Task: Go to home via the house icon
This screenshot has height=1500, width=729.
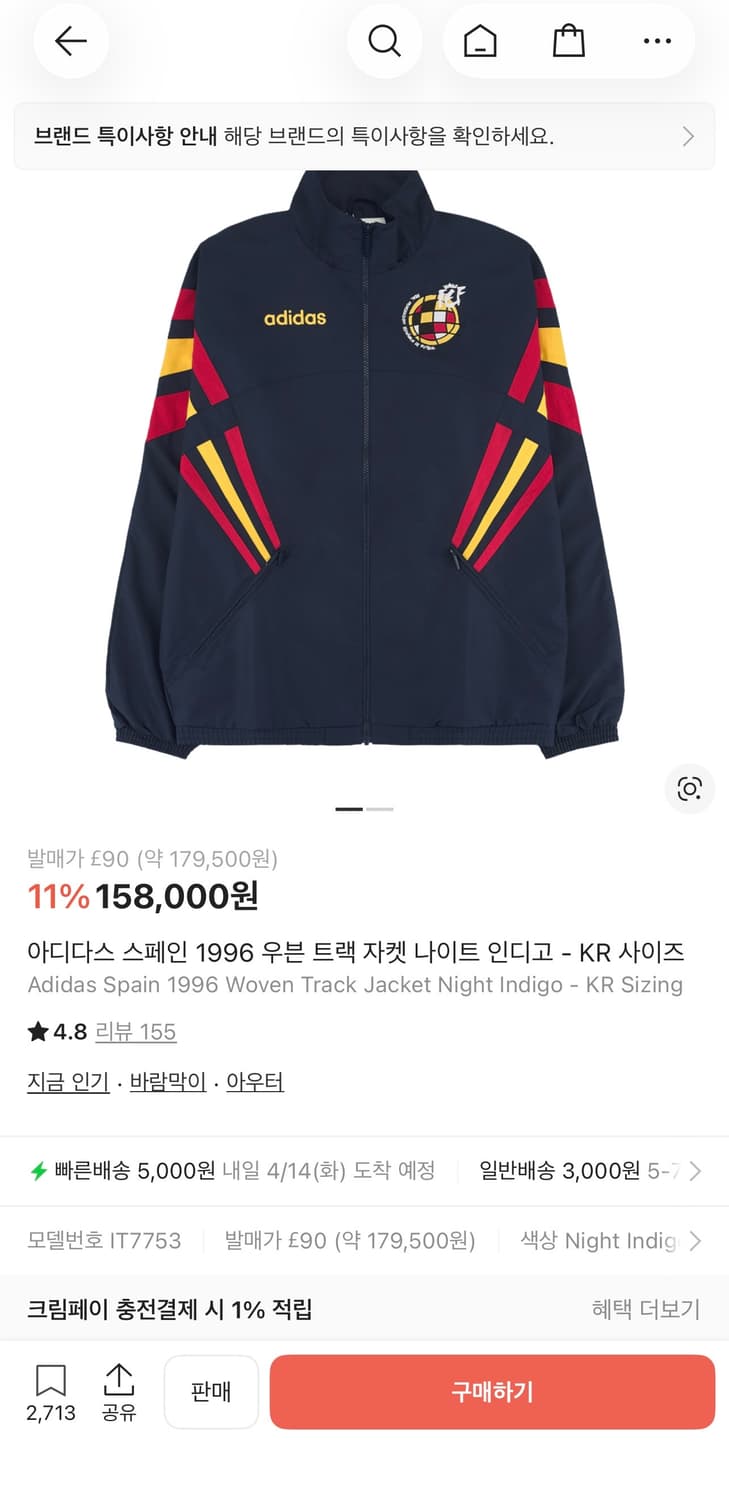Action: click(x=478, y=41)
